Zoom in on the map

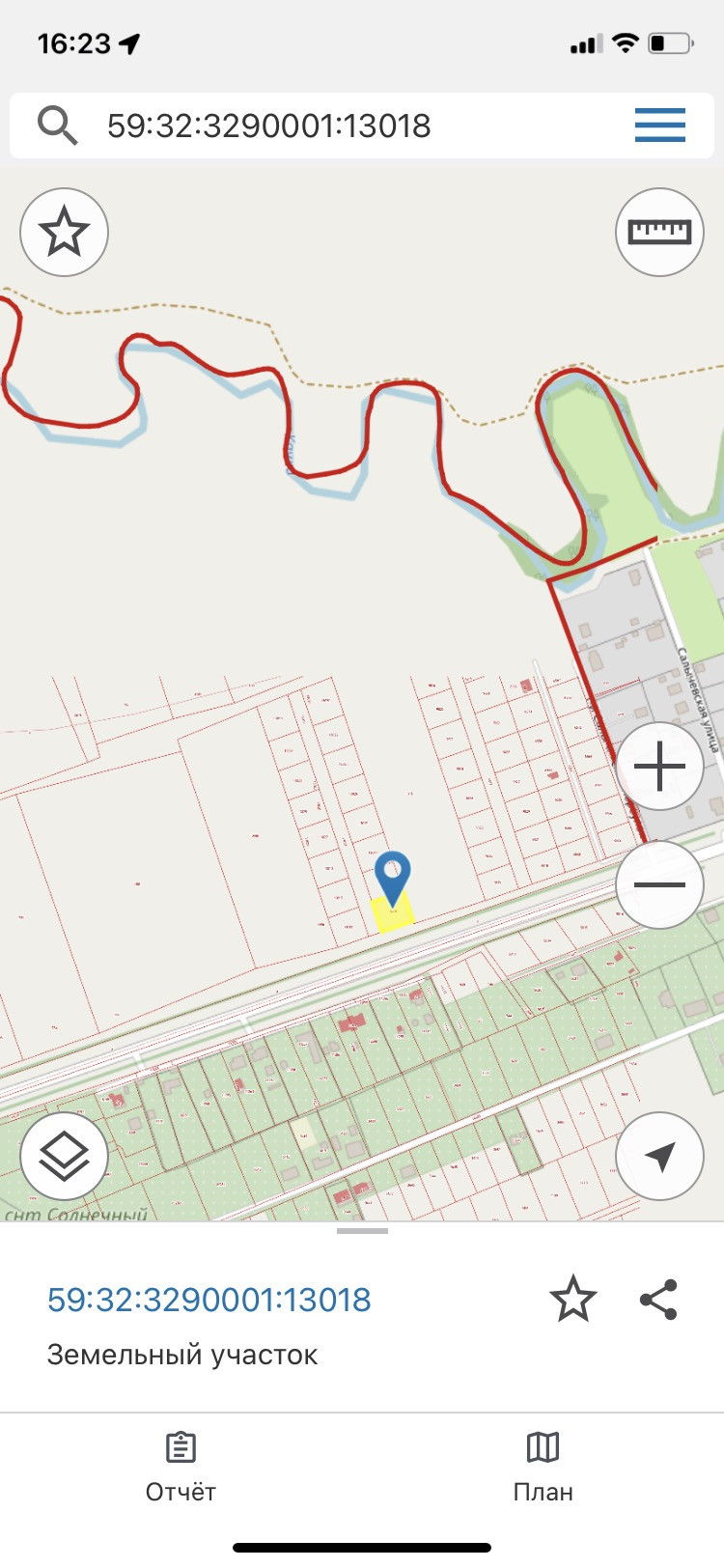[x=660, y=767]
